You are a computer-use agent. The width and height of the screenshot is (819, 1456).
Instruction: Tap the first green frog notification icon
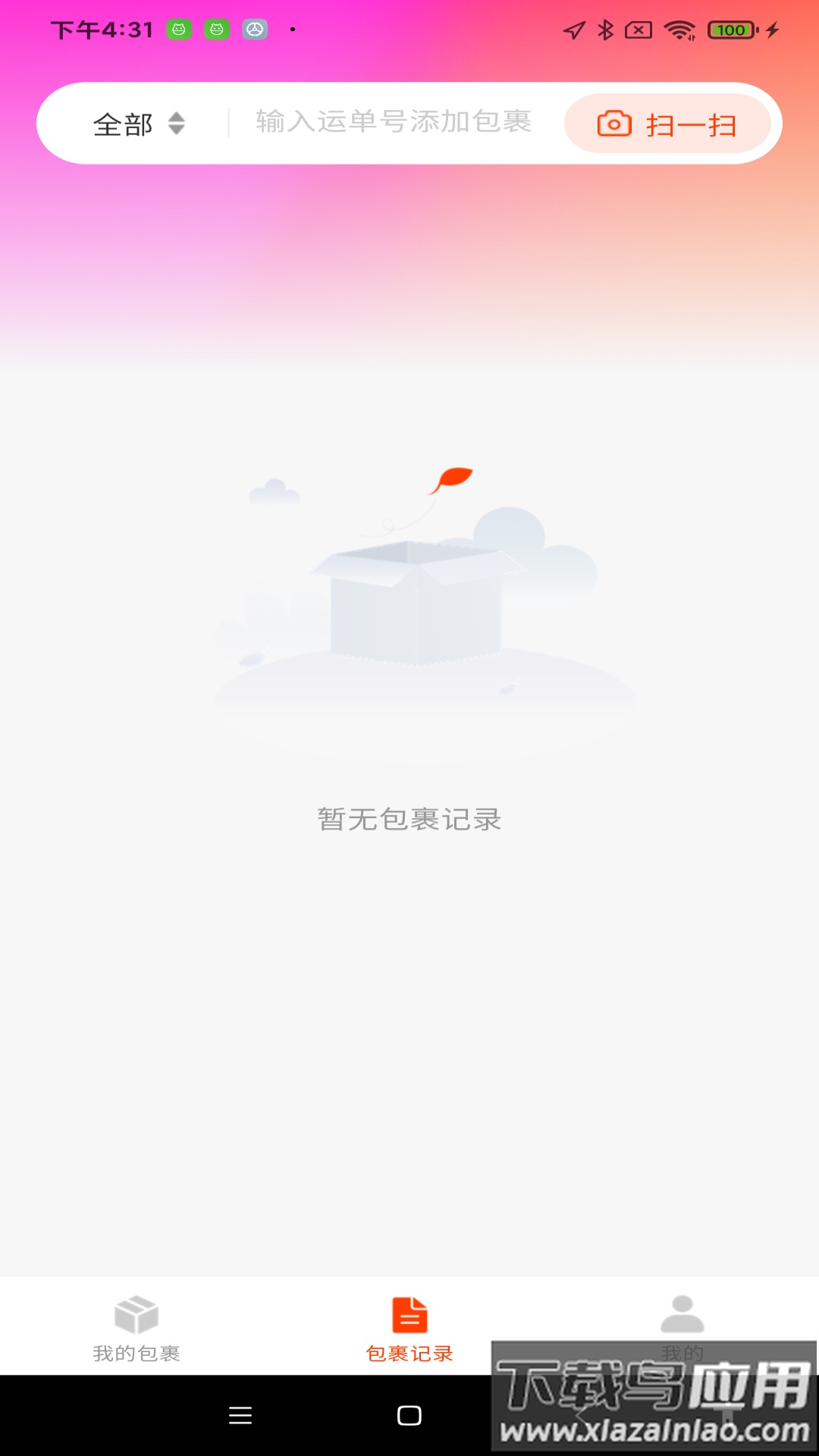pyautogui.click(x=178, y=29)
